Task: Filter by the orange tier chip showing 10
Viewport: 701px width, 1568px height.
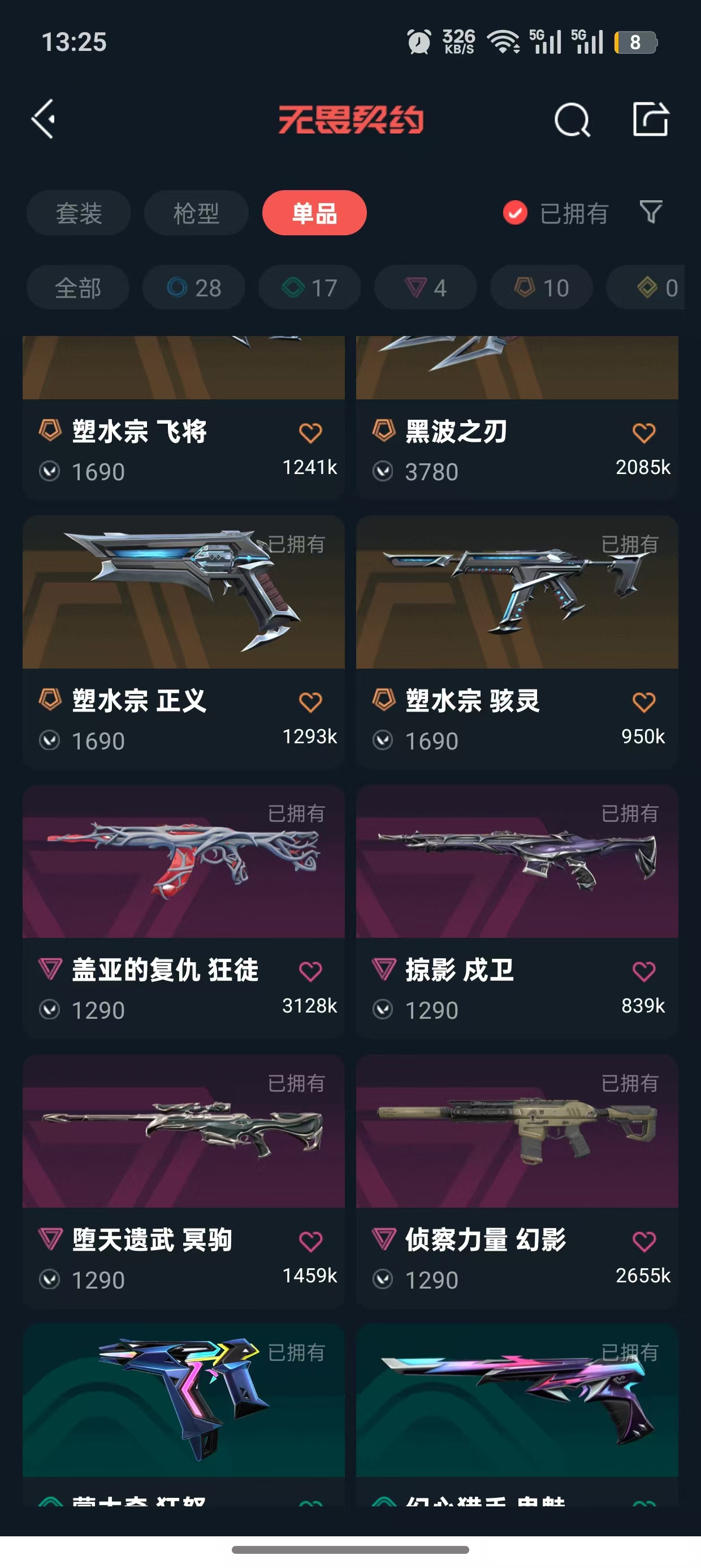Action: [542, 287]
